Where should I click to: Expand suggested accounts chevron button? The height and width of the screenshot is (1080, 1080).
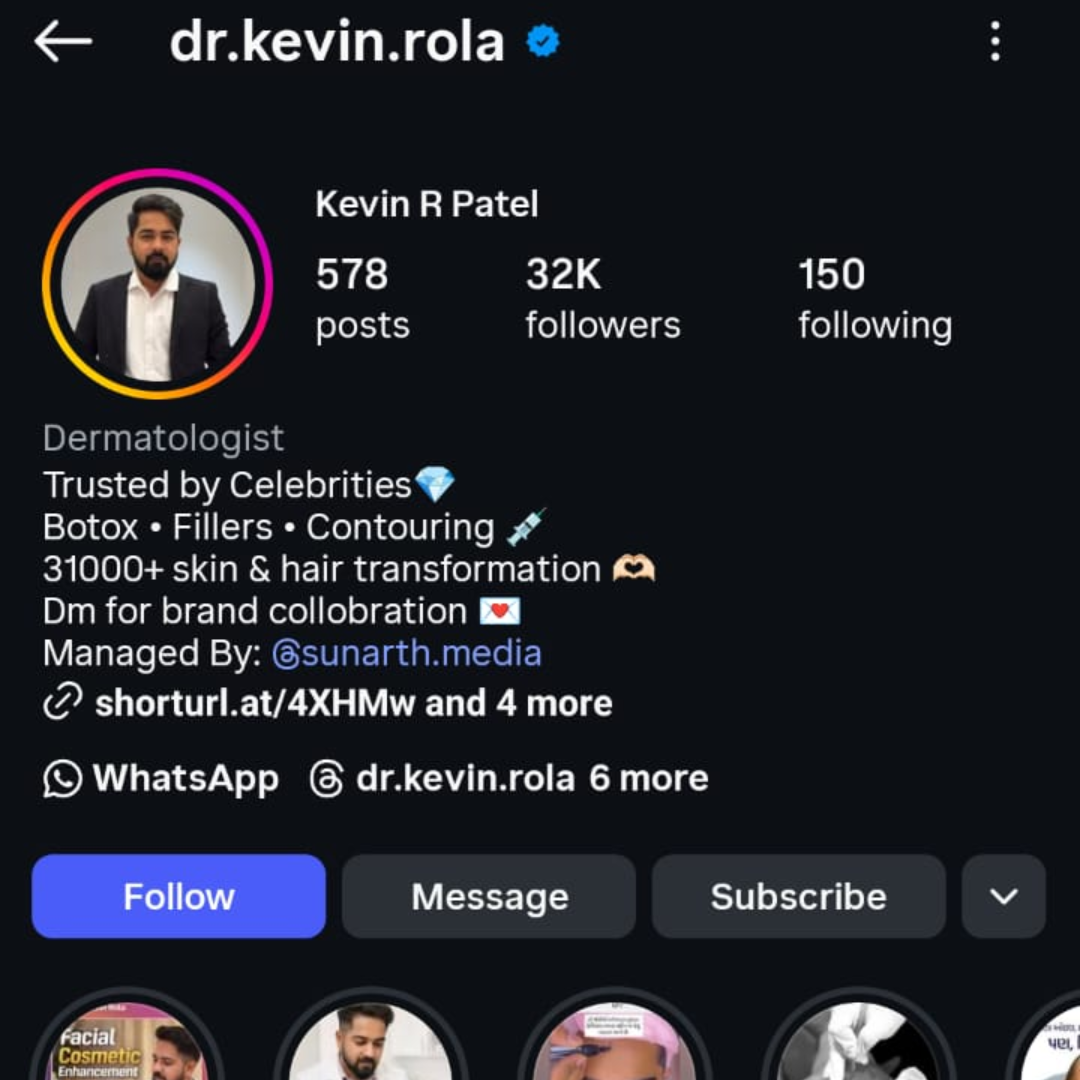point(1003,896)
